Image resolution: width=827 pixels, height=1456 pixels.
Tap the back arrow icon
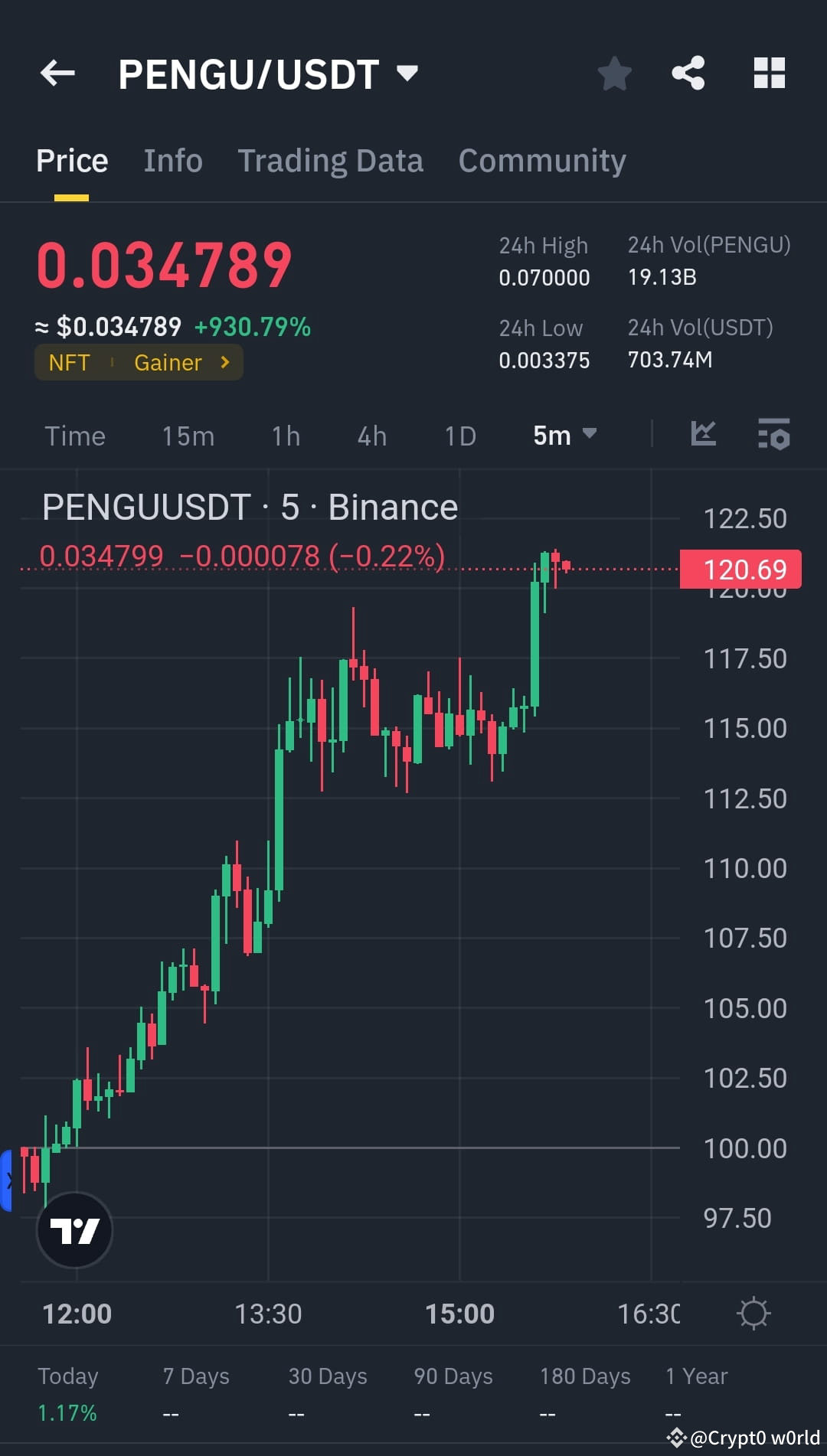point(57,73)
